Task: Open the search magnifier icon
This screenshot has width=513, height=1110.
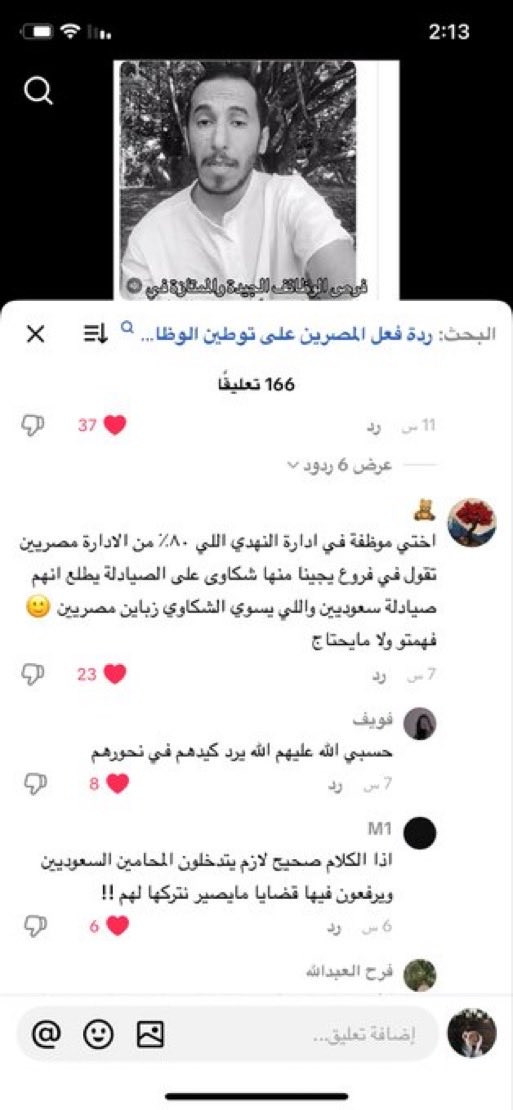Action: tap(38, 90)
